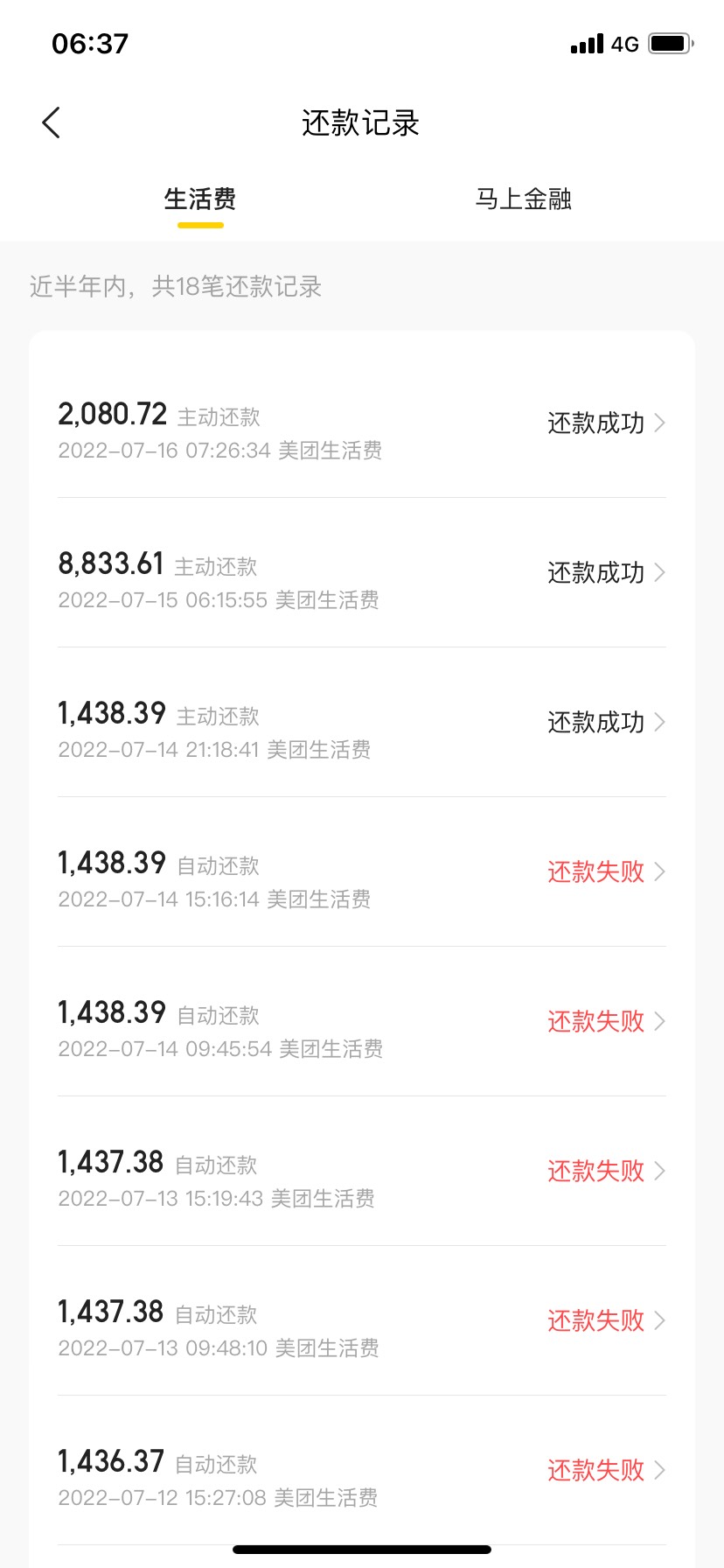Open the 8,833.61 repayment record
This screenshot has height=1568, width=724.
(x=362, y=572)
